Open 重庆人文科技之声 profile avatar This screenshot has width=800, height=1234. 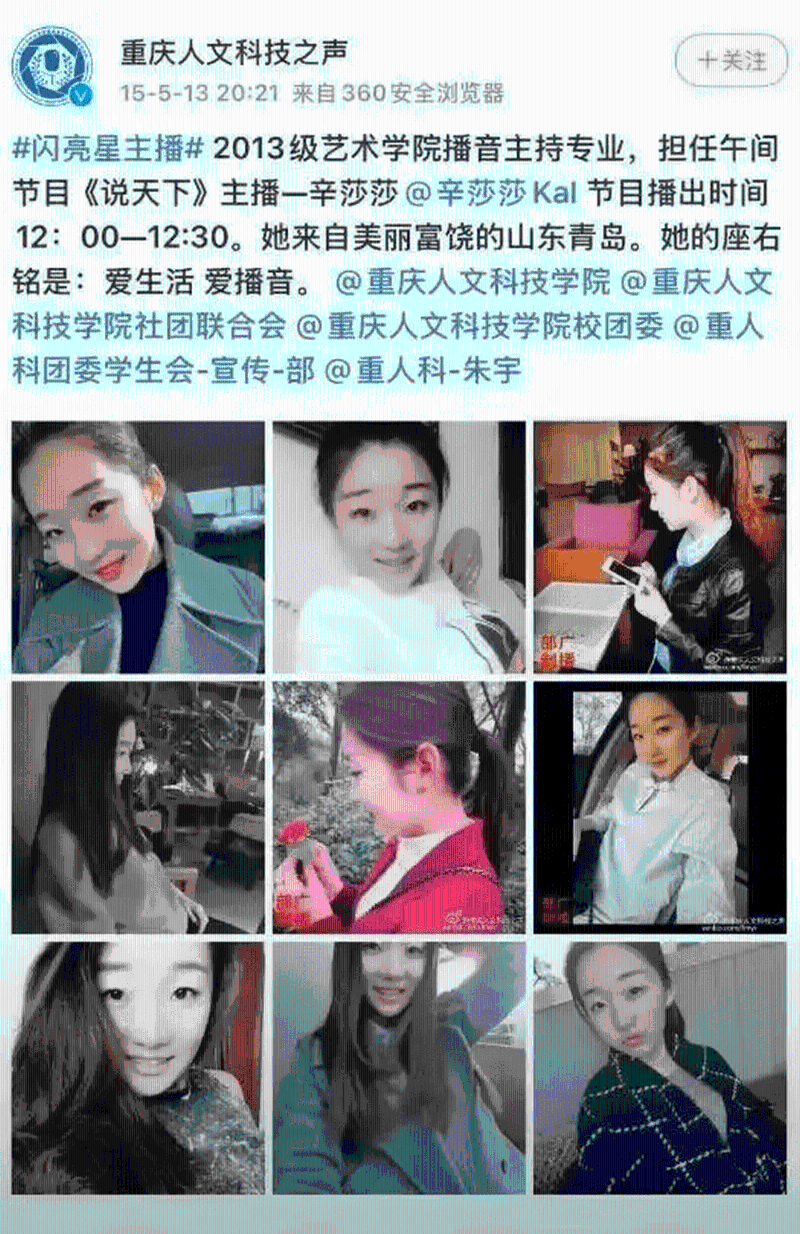[52, 67]
